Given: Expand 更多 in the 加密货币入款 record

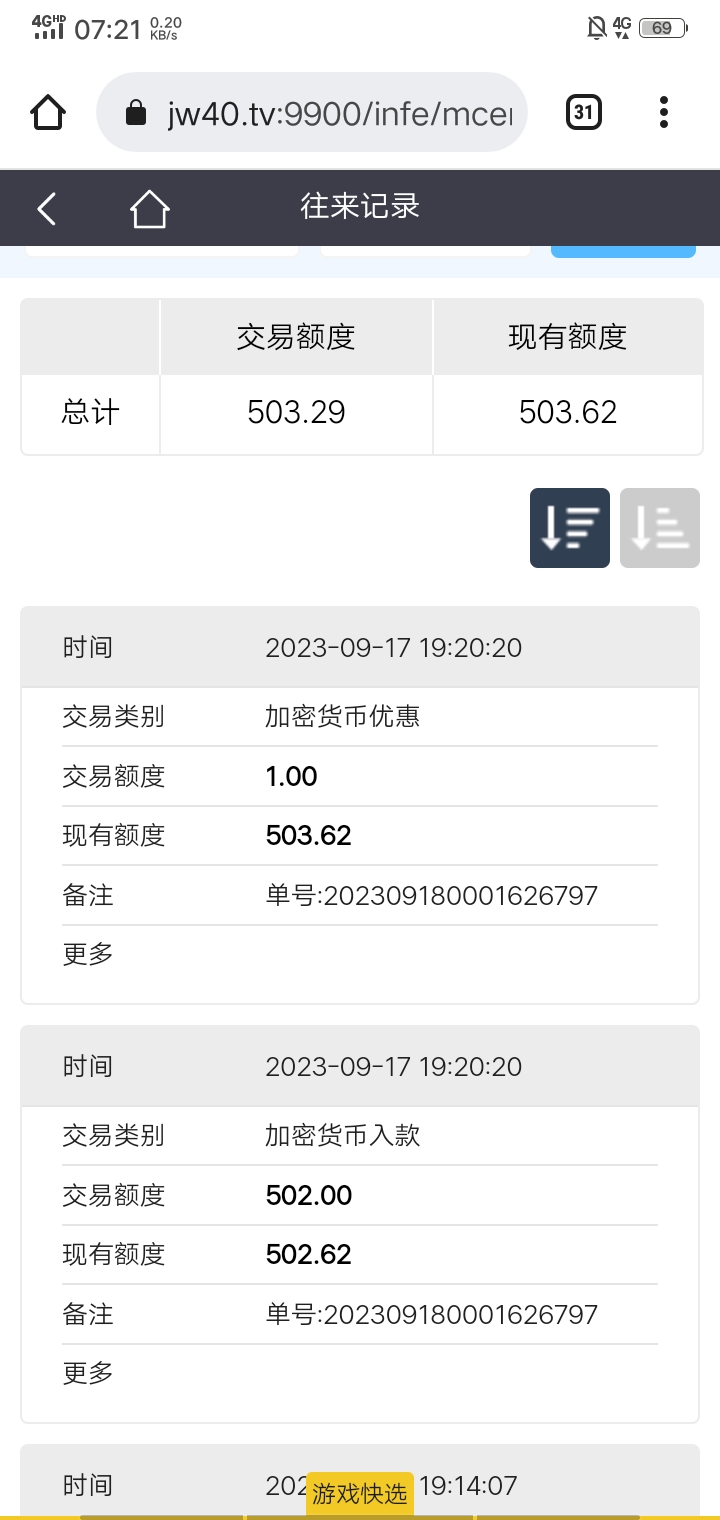Looking at the screenshot, I should click(x=88, y=1373).
